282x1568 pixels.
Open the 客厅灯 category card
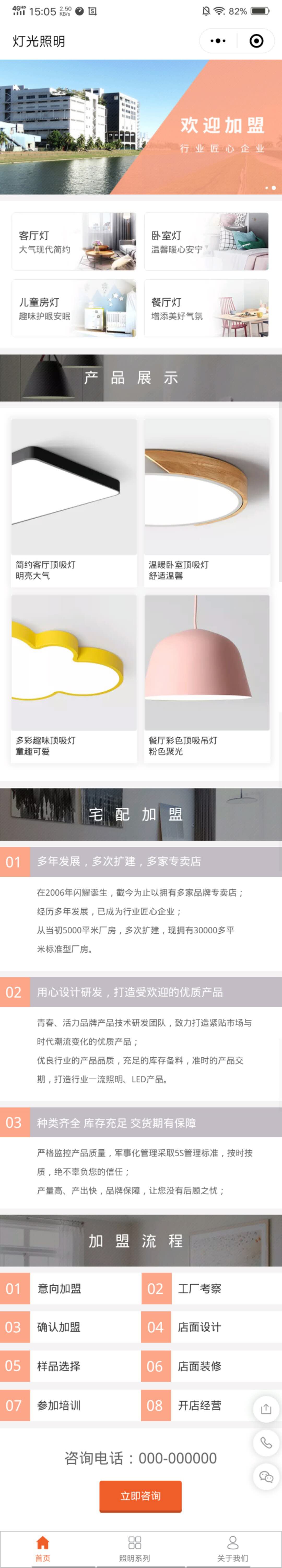(74, 242)
